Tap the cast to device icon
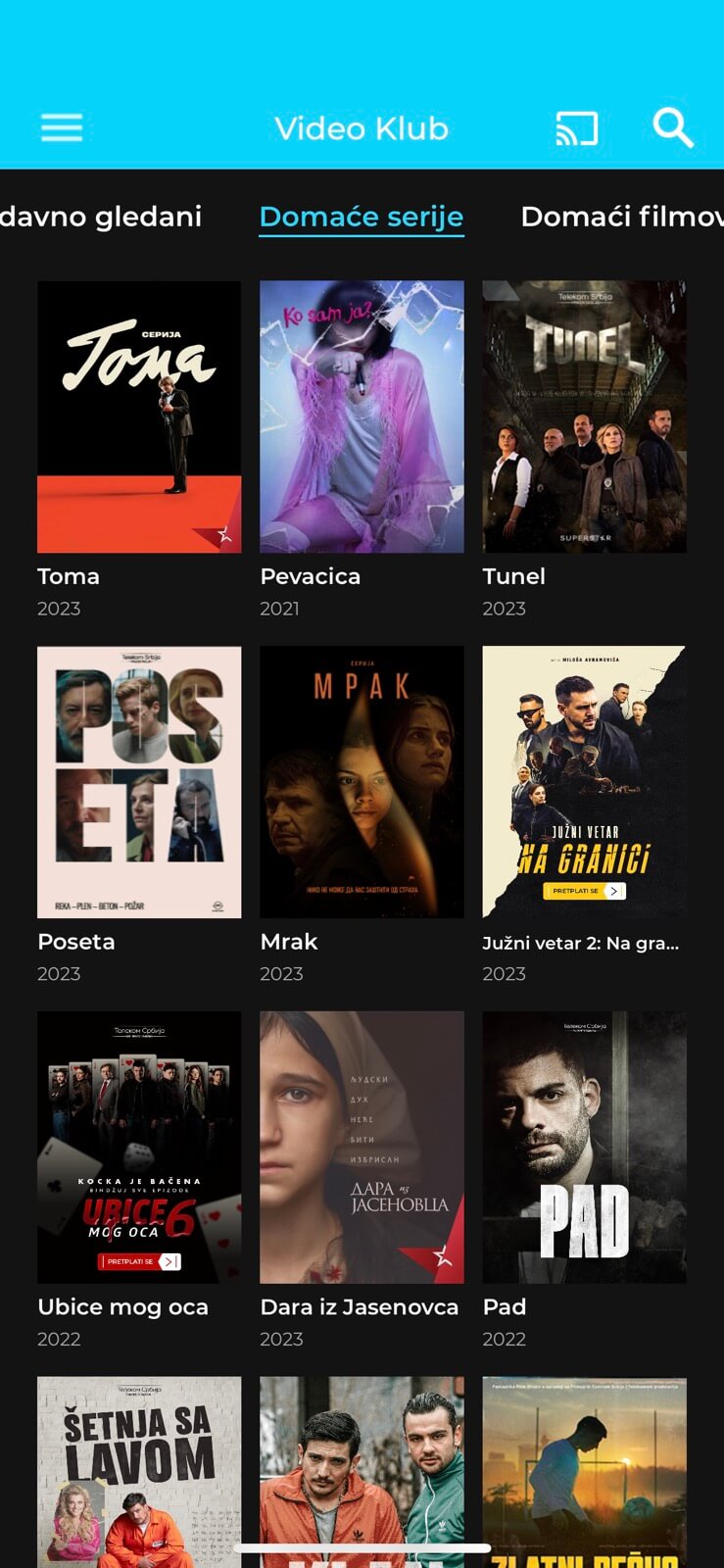 [x=576, y=128]
